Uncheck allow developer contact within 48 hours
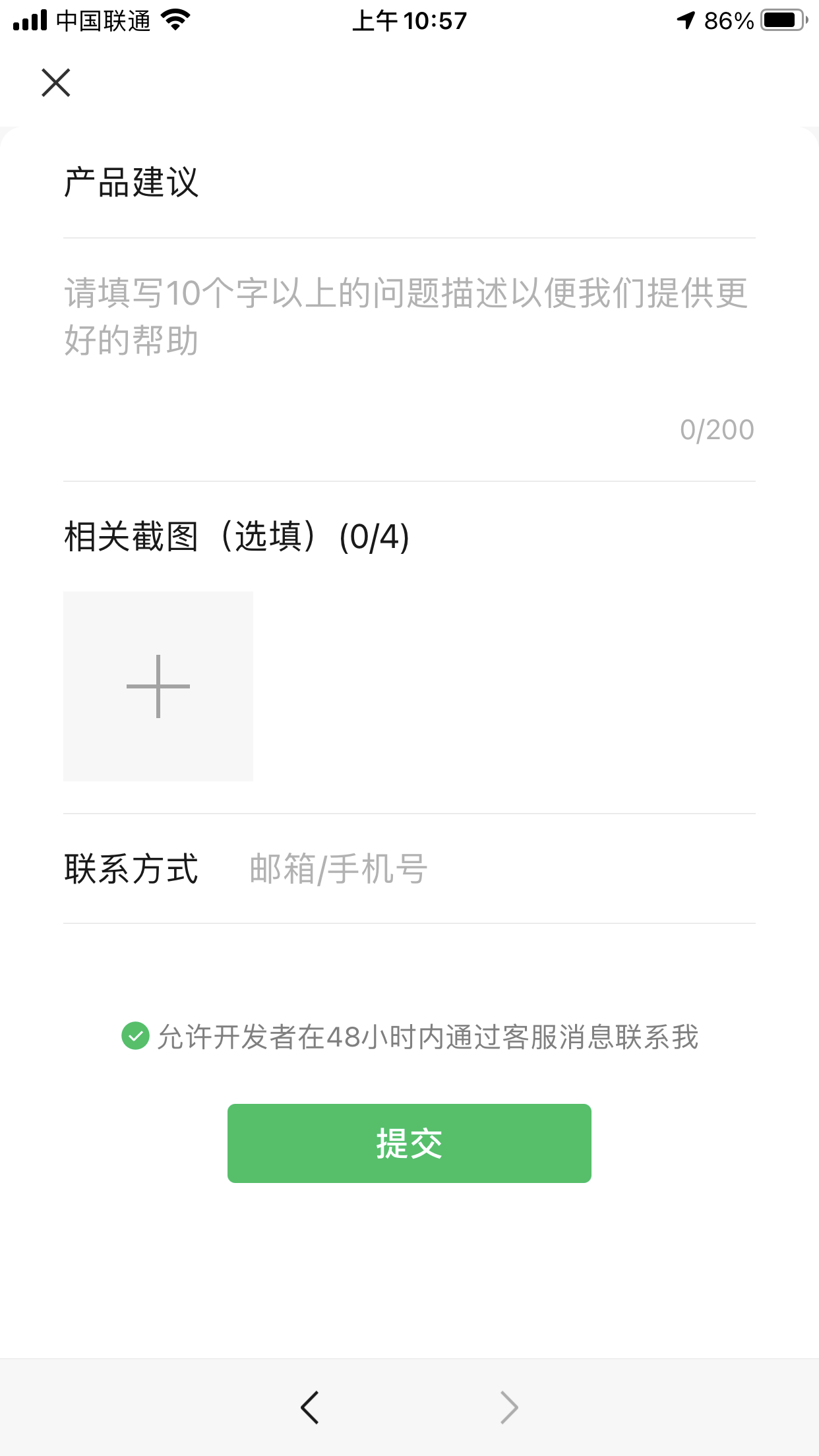 click(x=135, y=1036)
